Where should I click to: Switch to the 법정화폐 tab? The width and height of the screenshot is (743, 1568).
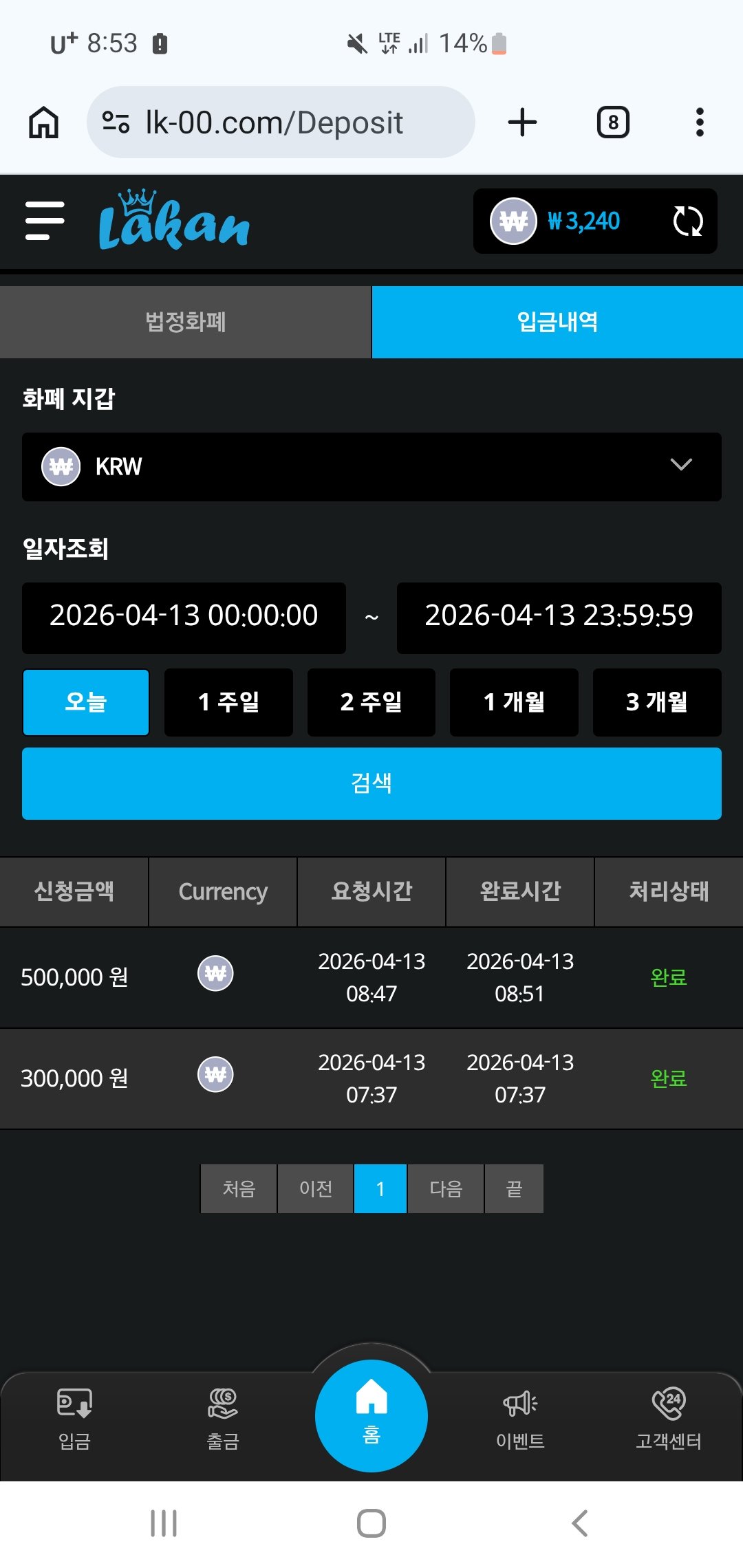pyautogui.click(x=185, y=322)
